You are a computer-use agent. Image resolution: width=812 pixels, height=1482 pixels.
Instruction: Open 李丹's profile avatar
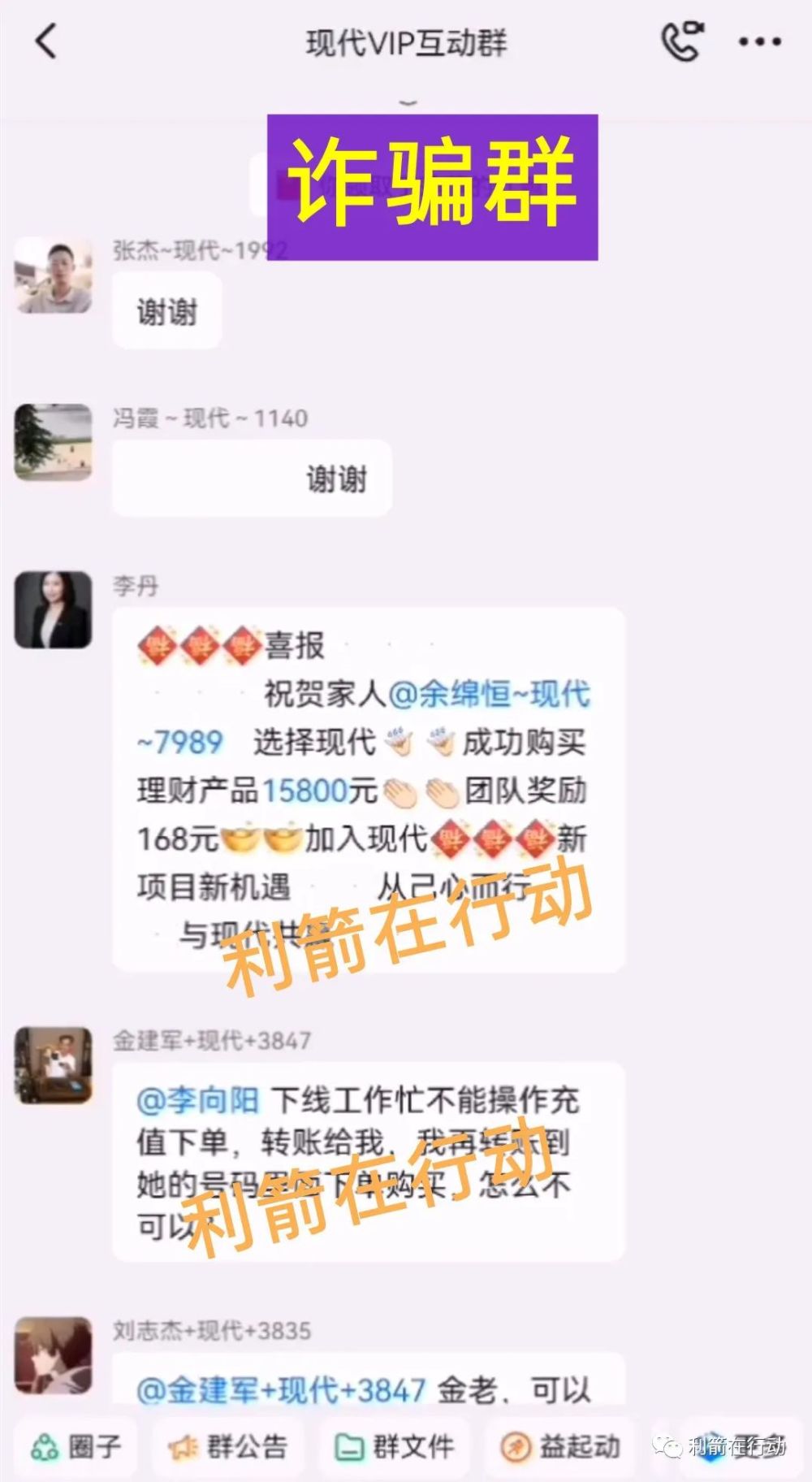(x=54, y=609)
